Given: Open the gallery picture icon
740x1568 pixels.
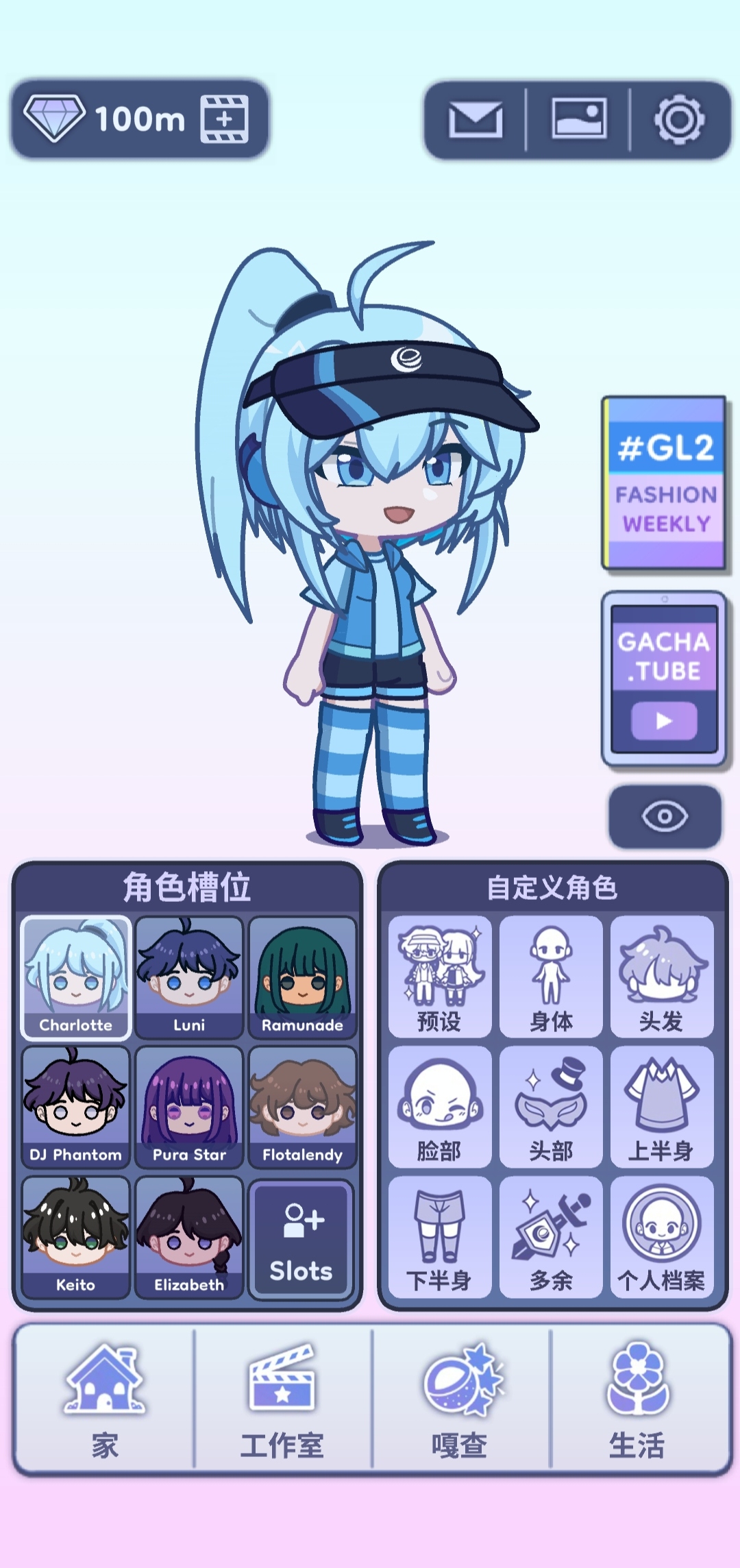Looking at the screenshot, I should coord(579,120).
